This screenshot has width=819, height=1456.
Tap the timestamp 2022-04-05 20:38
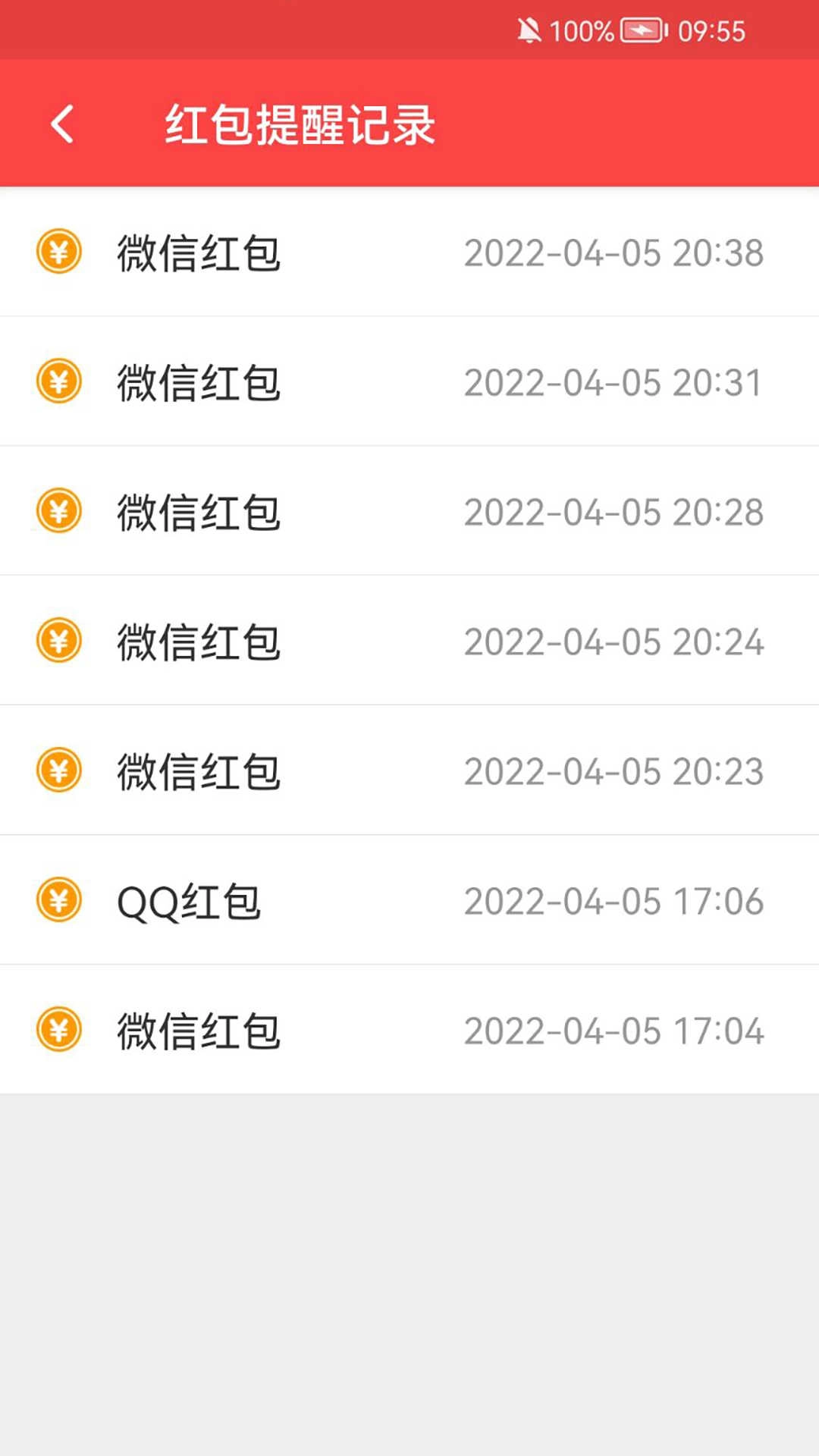pyautogui.click(x=614, y=253)
